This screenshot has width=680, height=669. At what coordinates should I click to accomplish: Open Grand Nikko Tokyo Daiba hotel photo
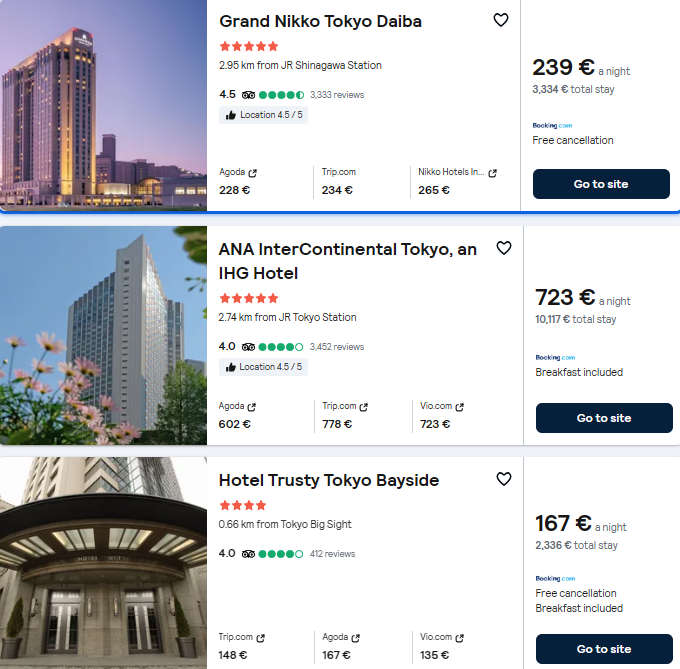(x=103, y=105)
